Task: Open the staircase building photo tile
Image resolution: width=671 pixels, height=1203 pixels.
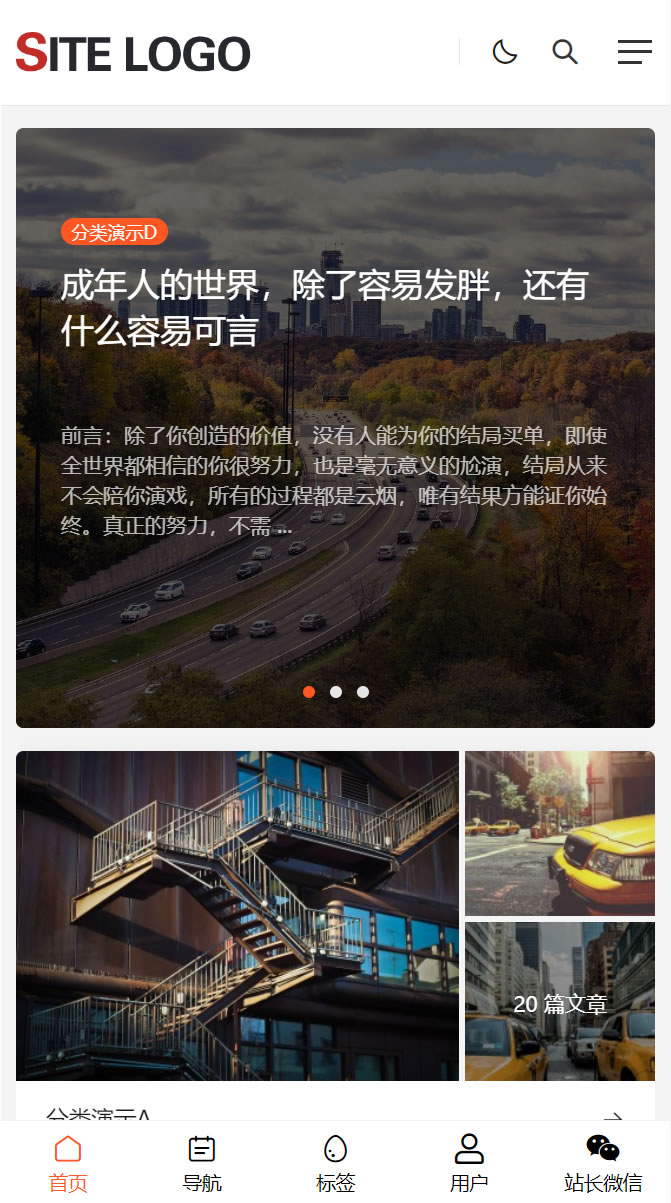Action: (237, 916)
